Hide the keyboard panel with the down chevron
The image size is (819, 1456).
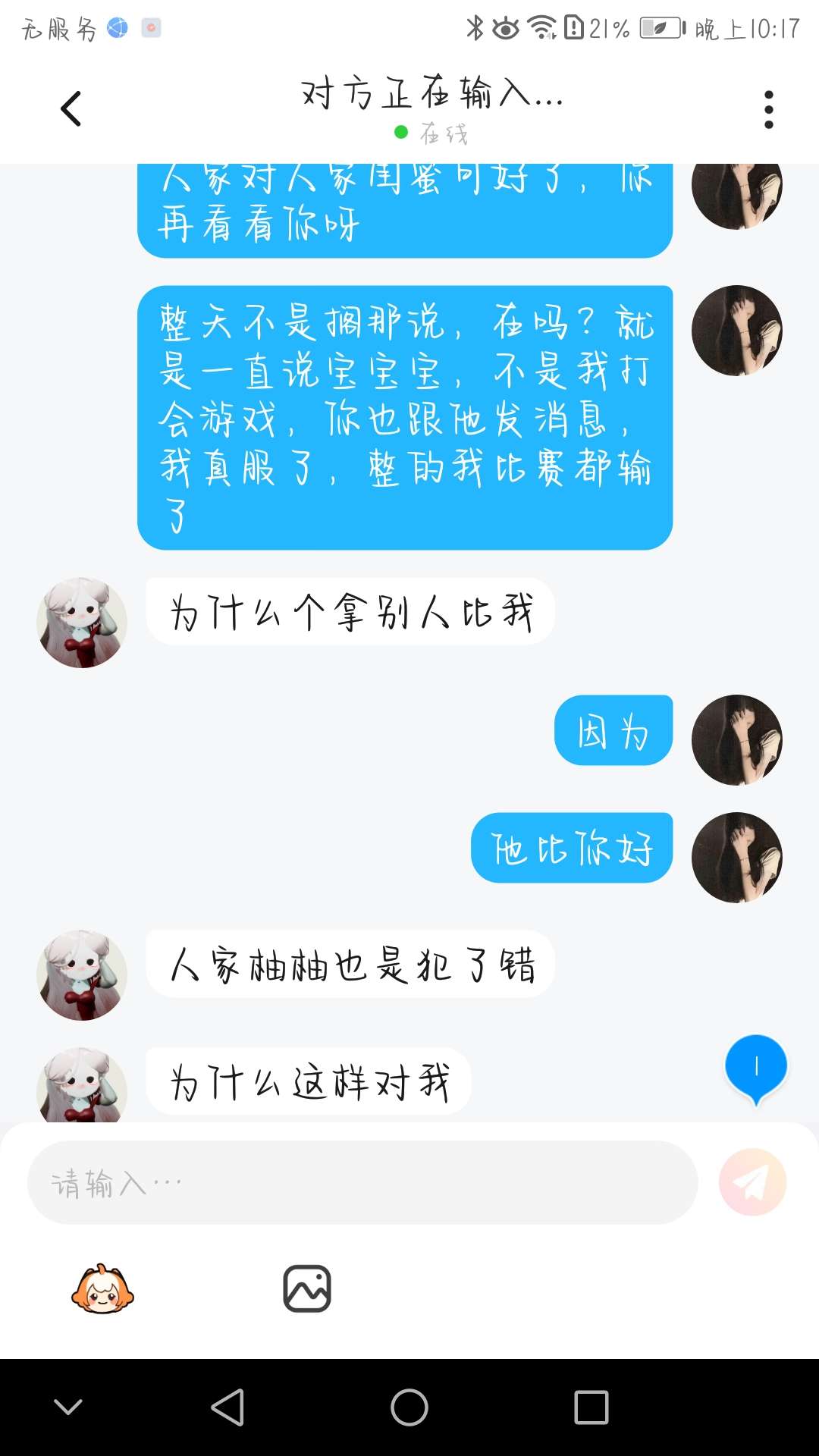click(x=68, y=1407)
